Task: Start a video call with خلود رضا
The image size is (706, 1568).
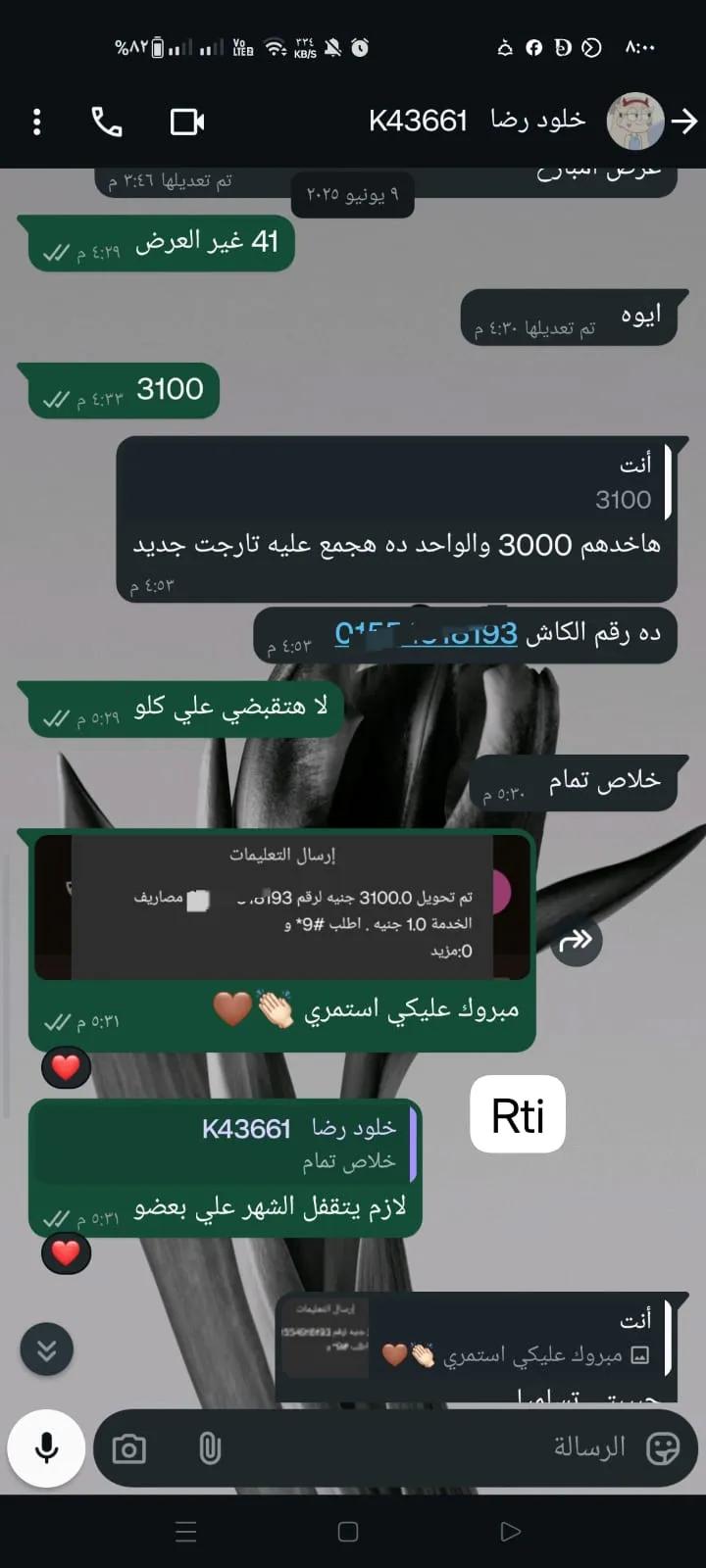Action: tap(186, 122)
